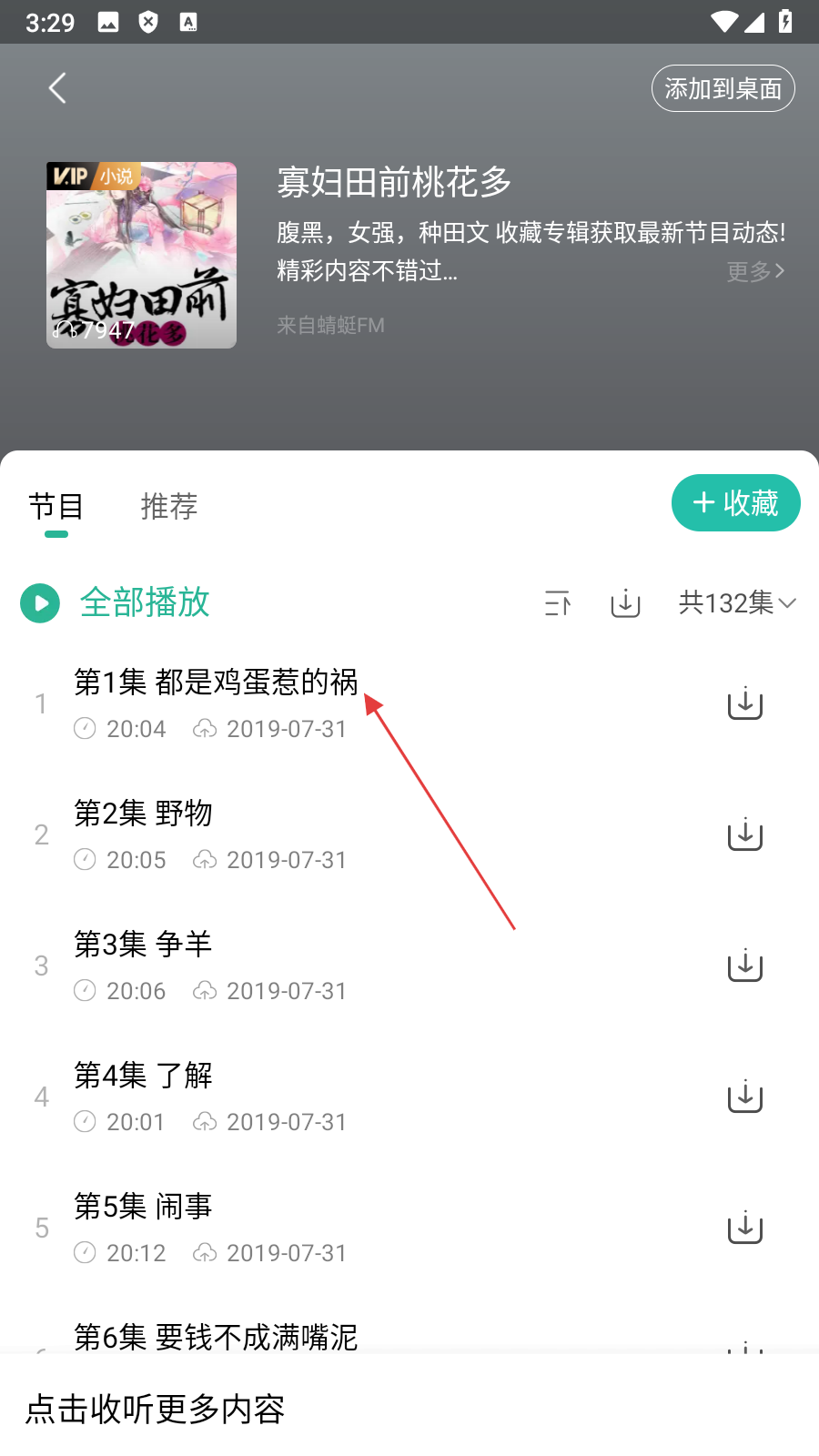Select the 节目 tab

(x=56, y=506)
